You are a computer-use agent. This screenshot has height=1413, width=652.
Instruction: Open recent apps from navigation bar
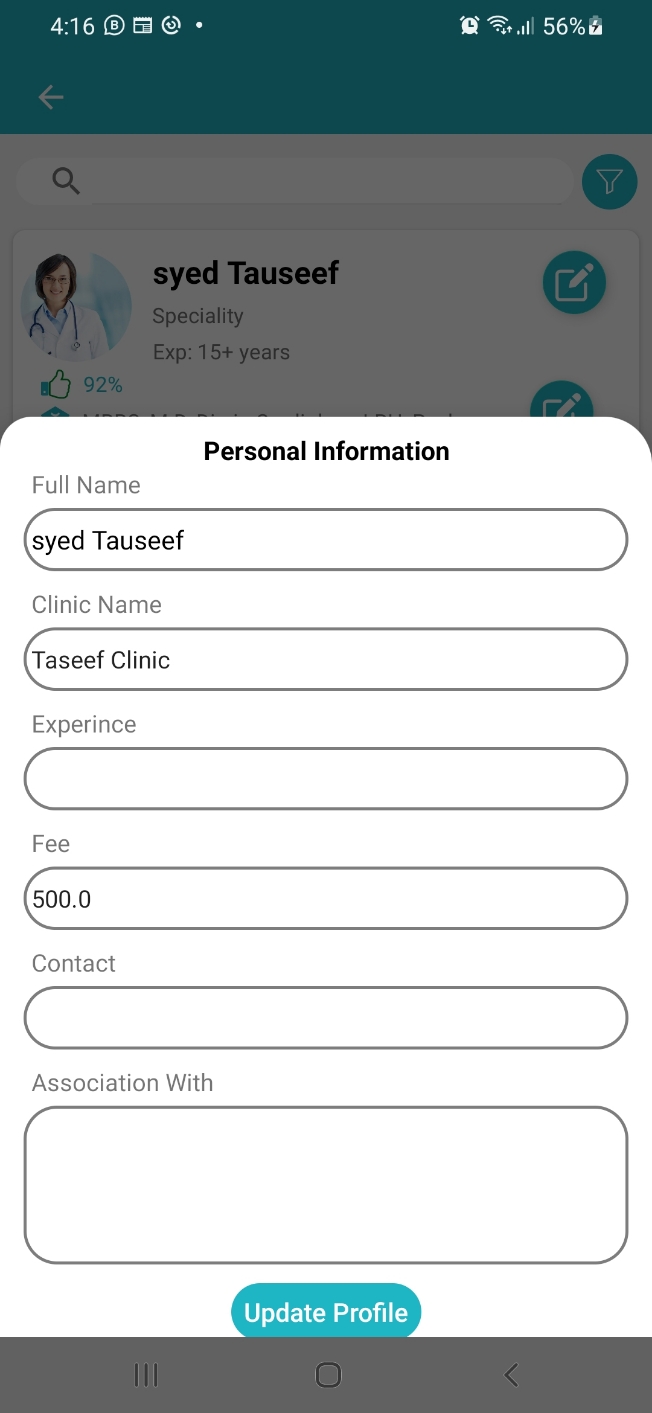(x=146, y=1375)
